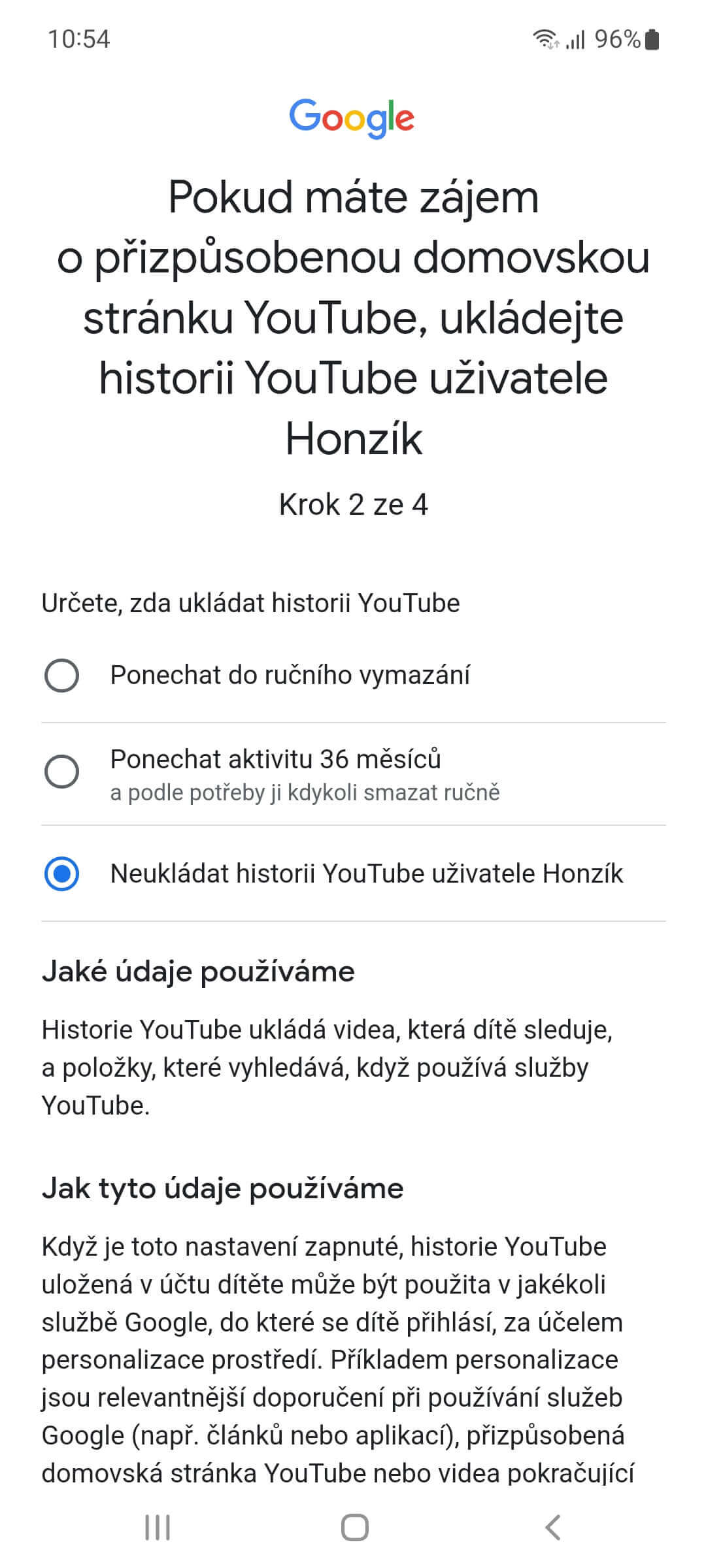
Task: Go to the home screen
Action: coord(354,1527)
